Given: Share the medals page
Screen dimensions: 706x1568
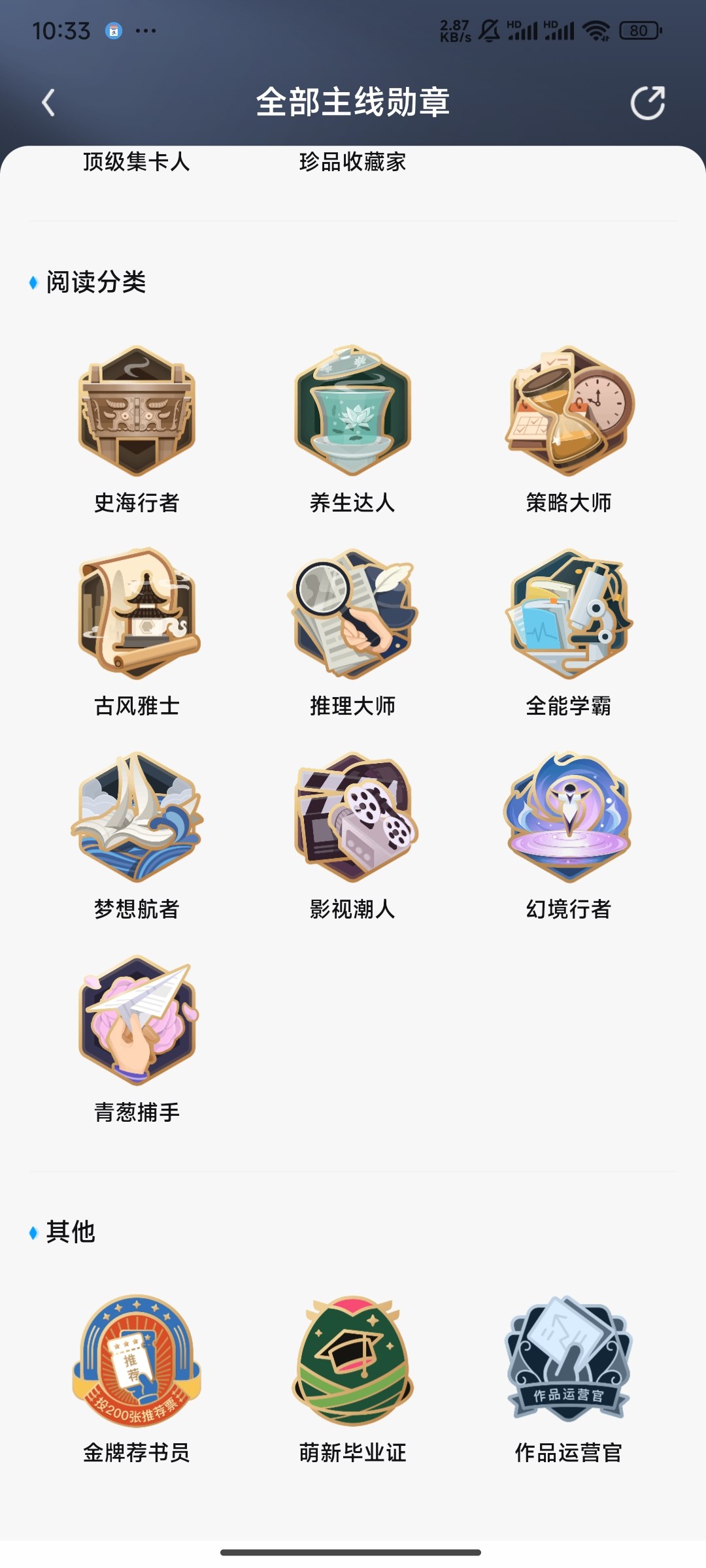Looking at the screenshot, I should [648, 103].
